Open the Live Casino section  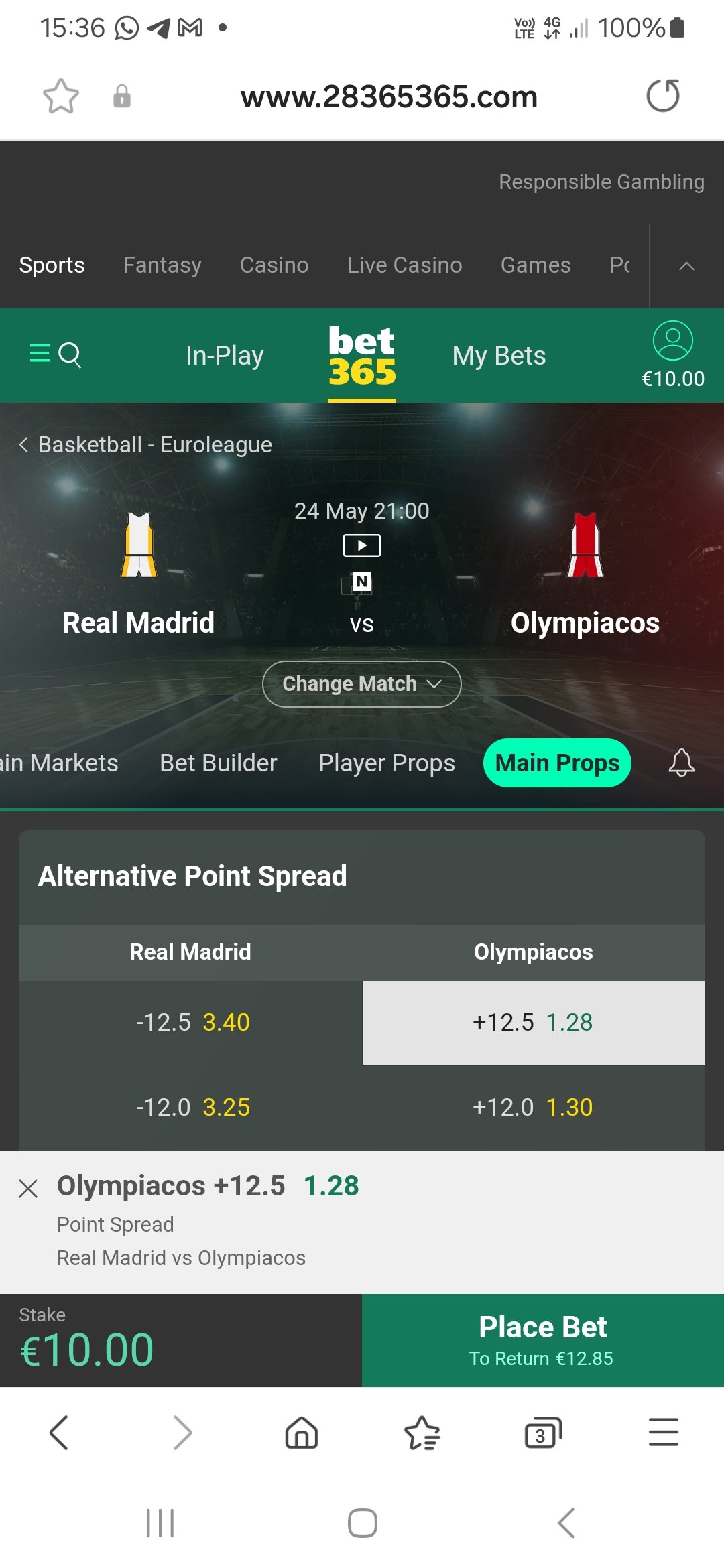pos(404,265)
